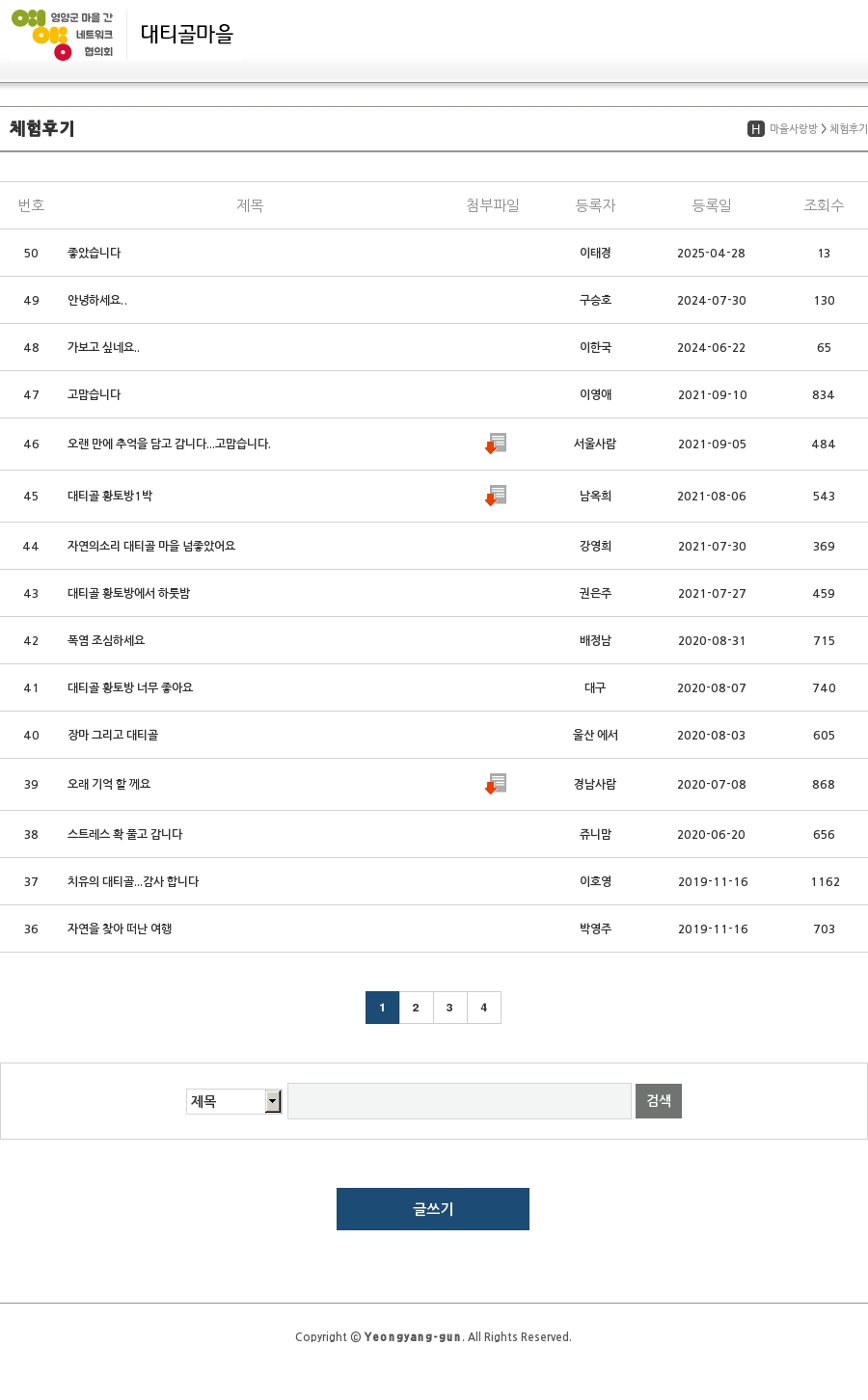Jump to page 4
The width and height of the screenshot is (868, 1400).
click(484, 1008)
